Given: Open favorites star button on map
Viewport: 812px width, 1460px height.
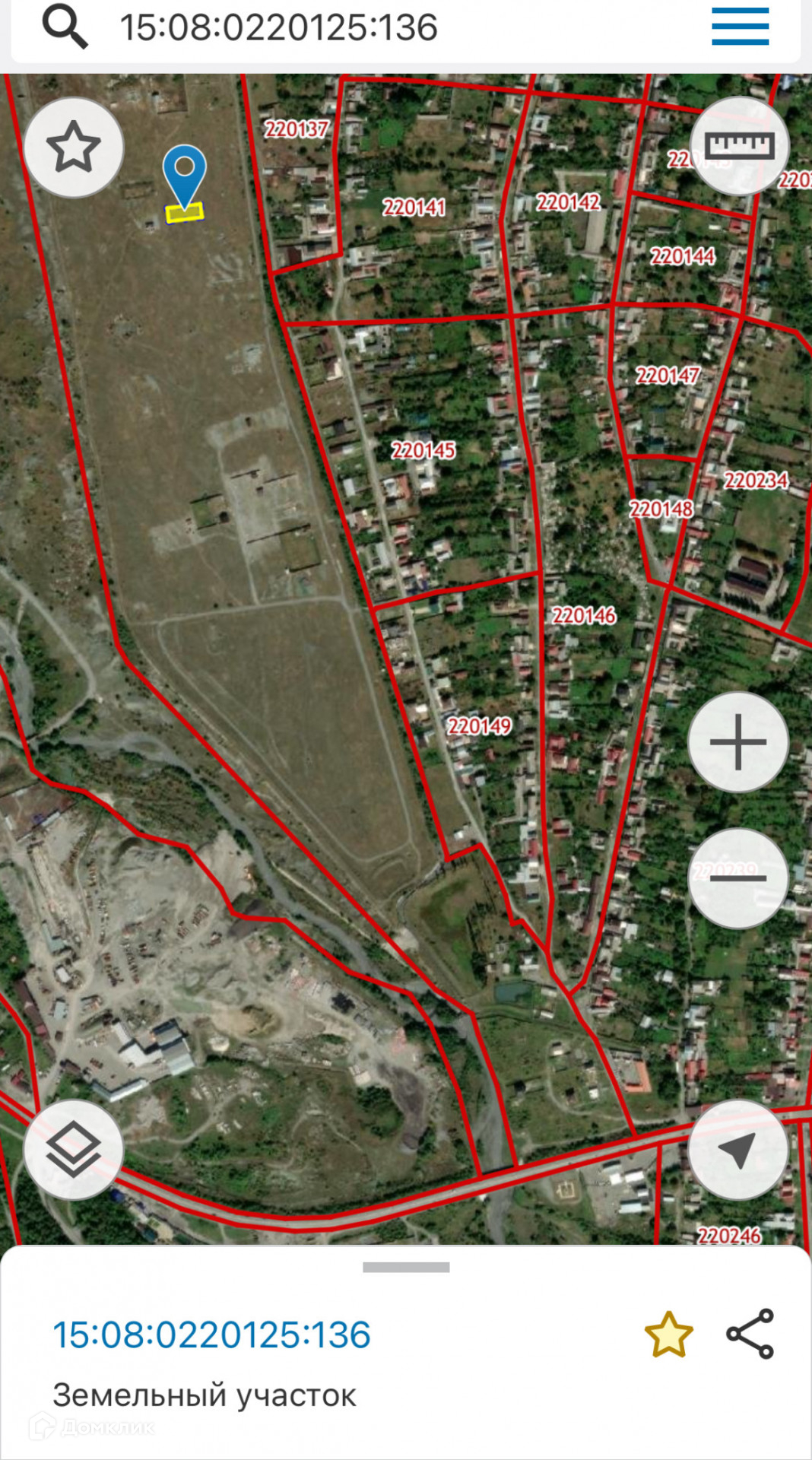Looking at the screenshot, I should pos(74,148).
